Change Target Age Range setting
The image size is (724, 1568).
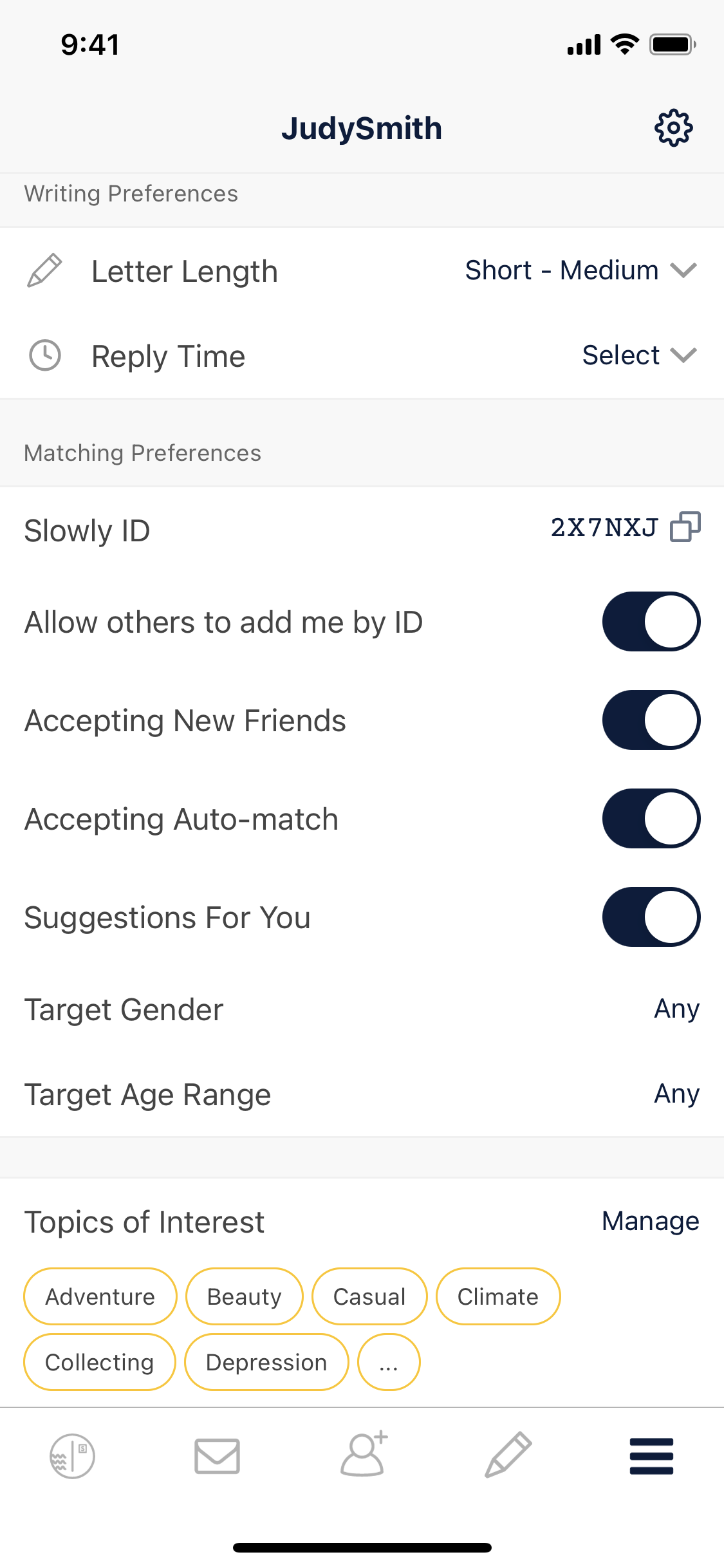(x=362, y=1094)
